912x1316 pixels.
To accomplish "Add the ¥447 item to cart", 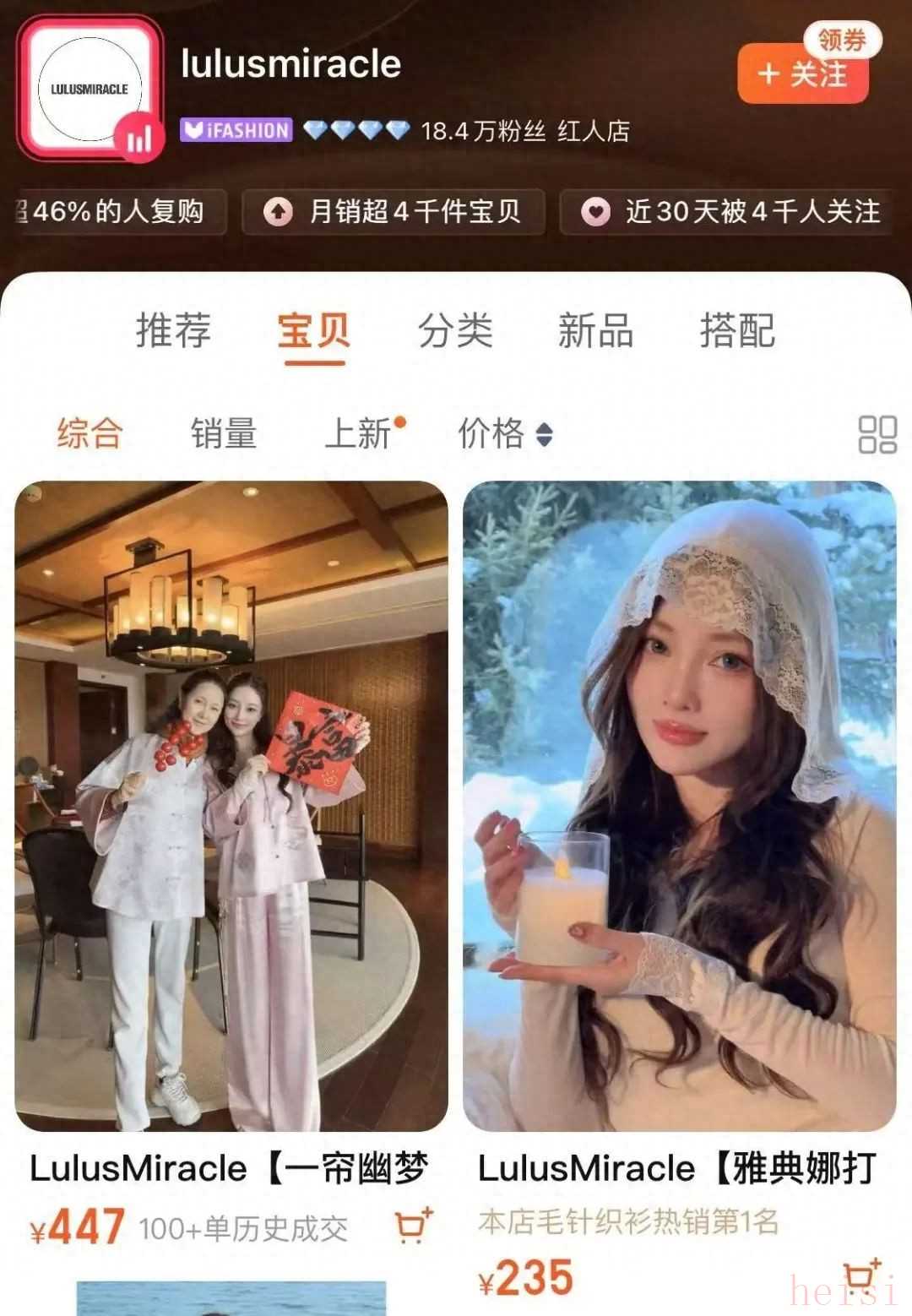I will click(x=414, y=1226).
